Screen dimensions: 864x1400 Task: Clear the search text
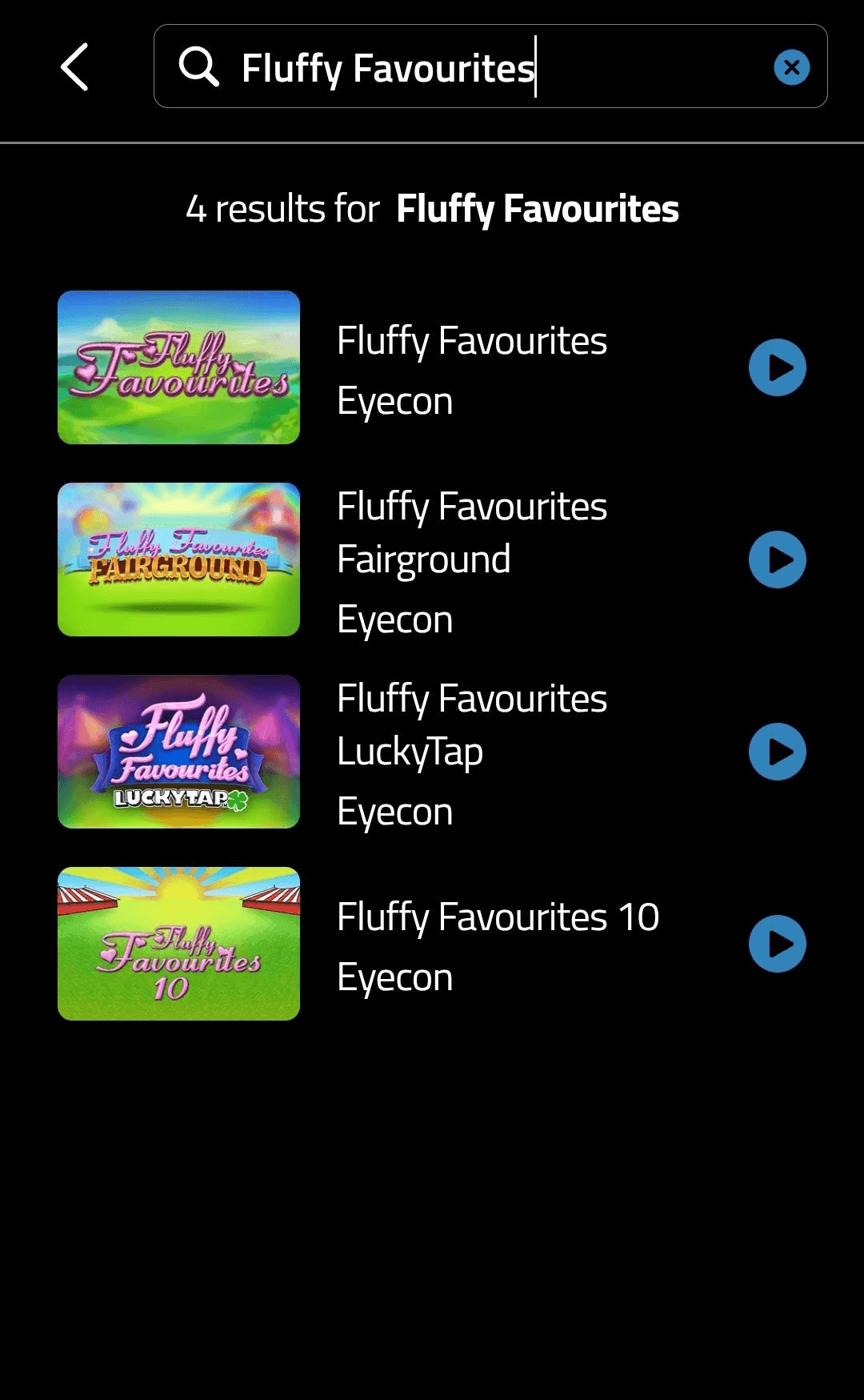click(791, 67)
